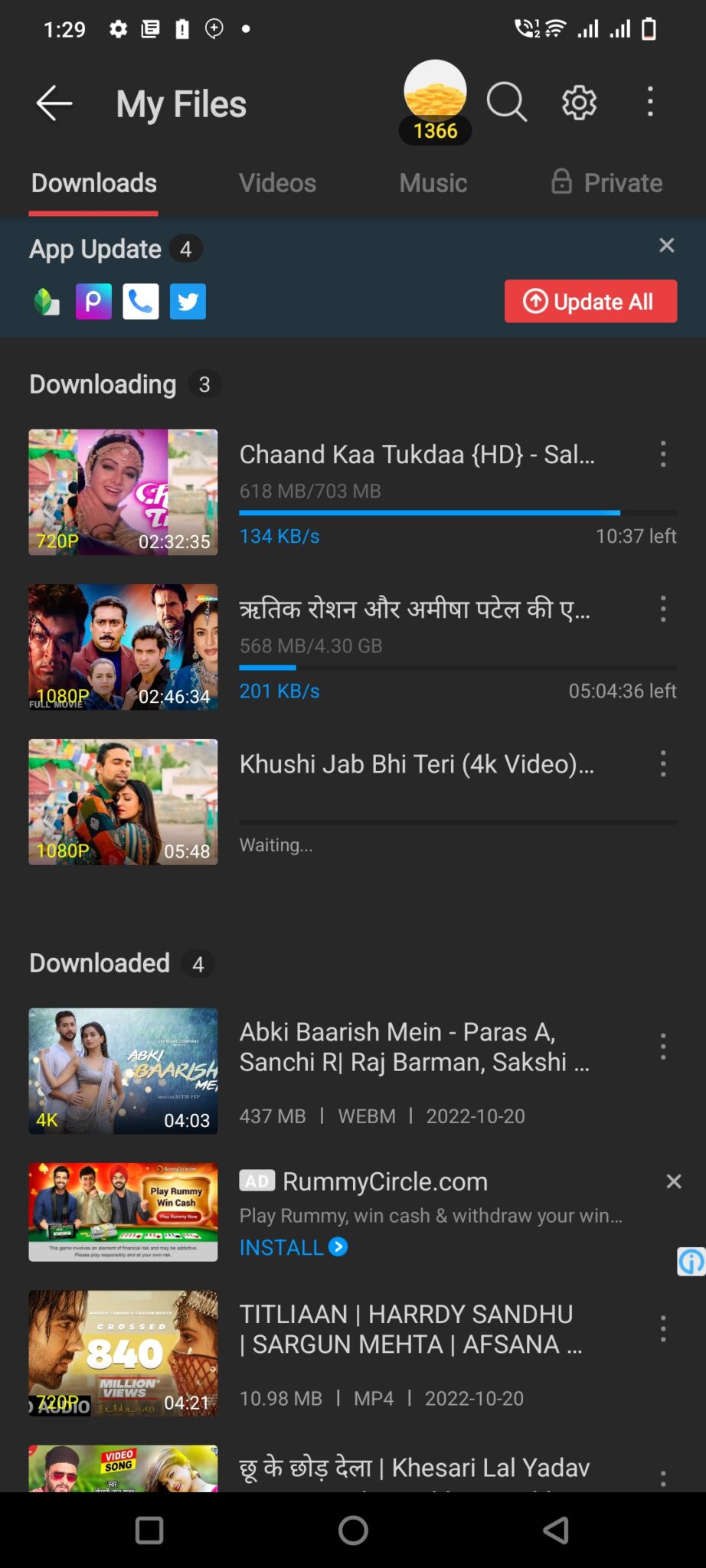Open the Private tab
This screenshot has width=706, height=1568.
tap(606, 182)
